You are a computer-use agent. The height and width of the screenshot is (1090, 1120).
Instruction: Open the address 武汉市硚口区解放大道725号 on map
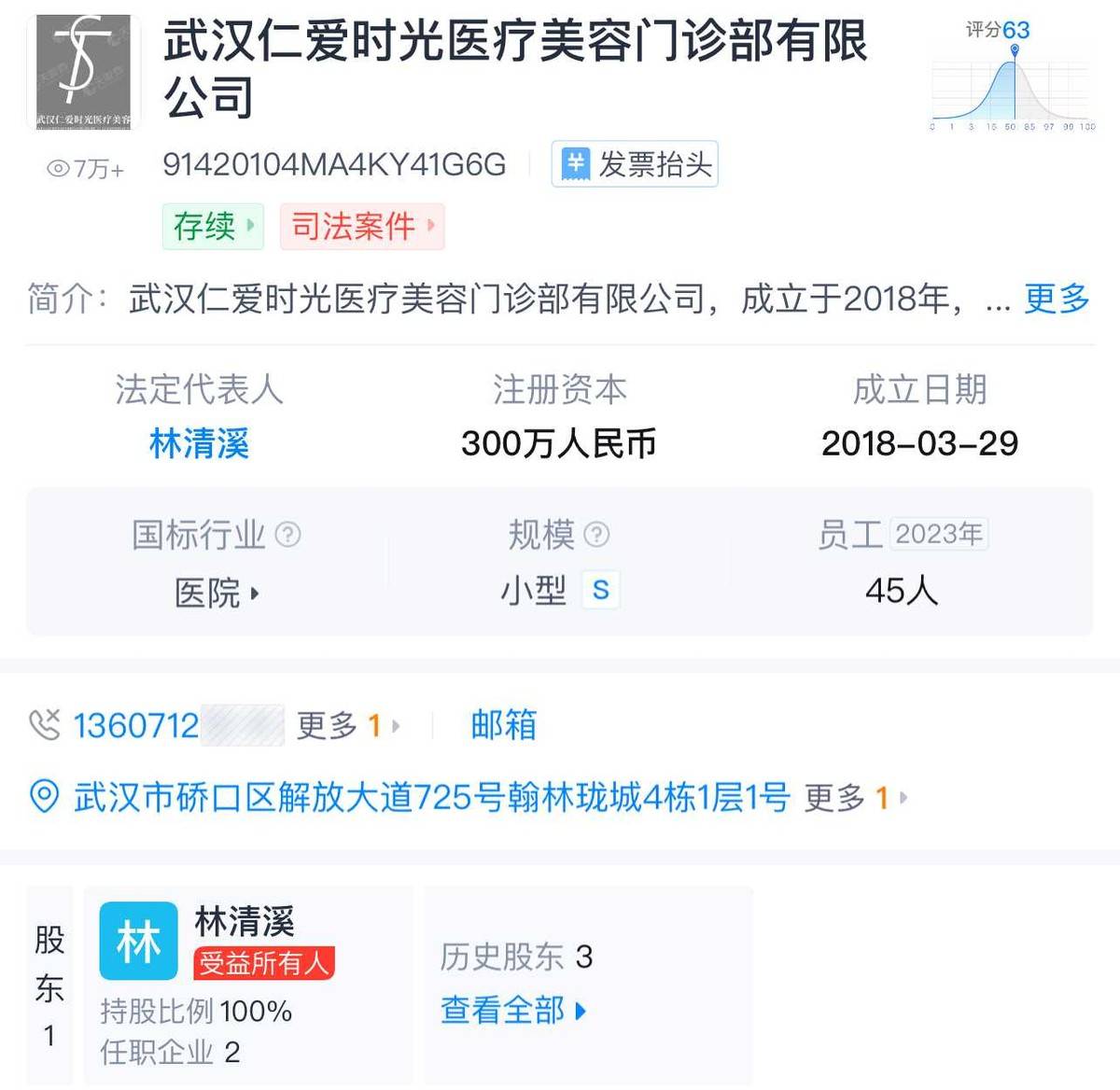click(x=431, y=797)
